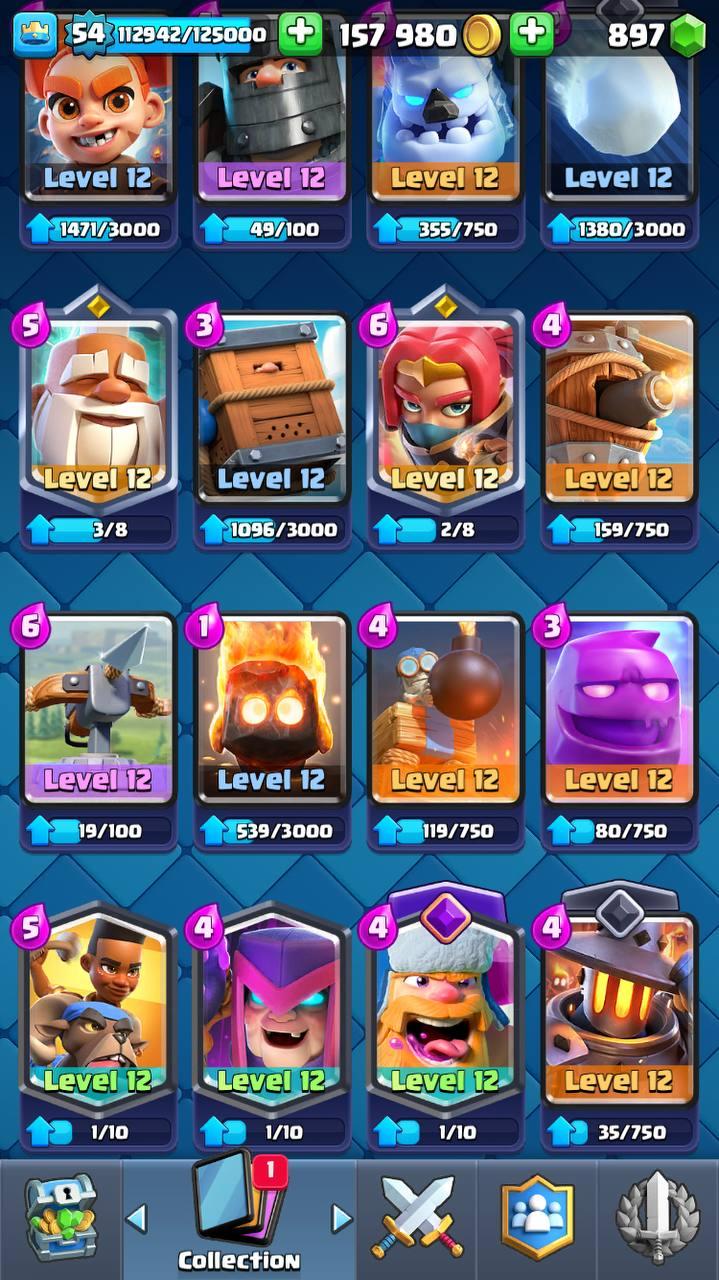Select the Flying Machine barrel cannon card
The height and width of the screenshot is (1280, 719).
point(618,410)
